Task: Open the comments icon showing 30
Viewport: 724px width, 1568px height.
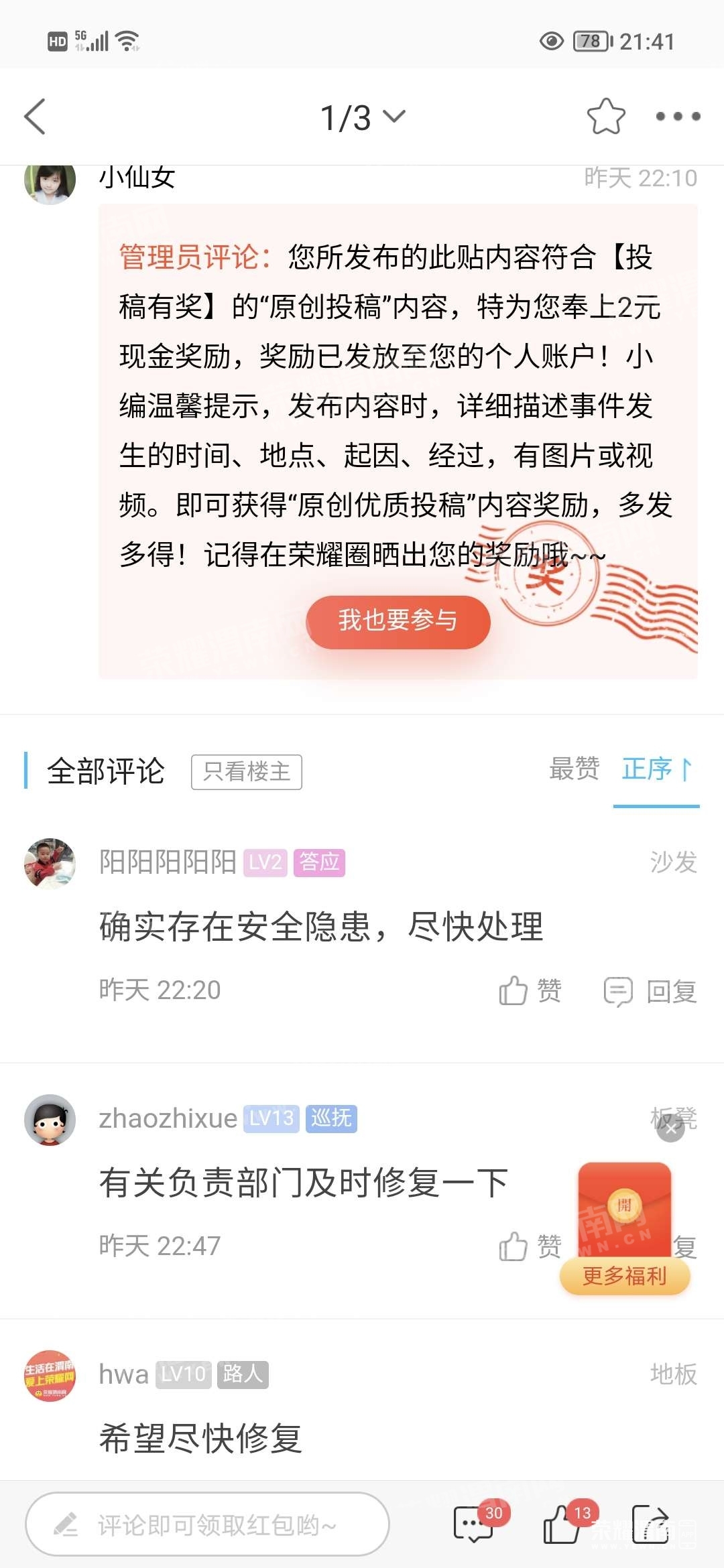Action: pyautogui.click(x=475, y=1524)
